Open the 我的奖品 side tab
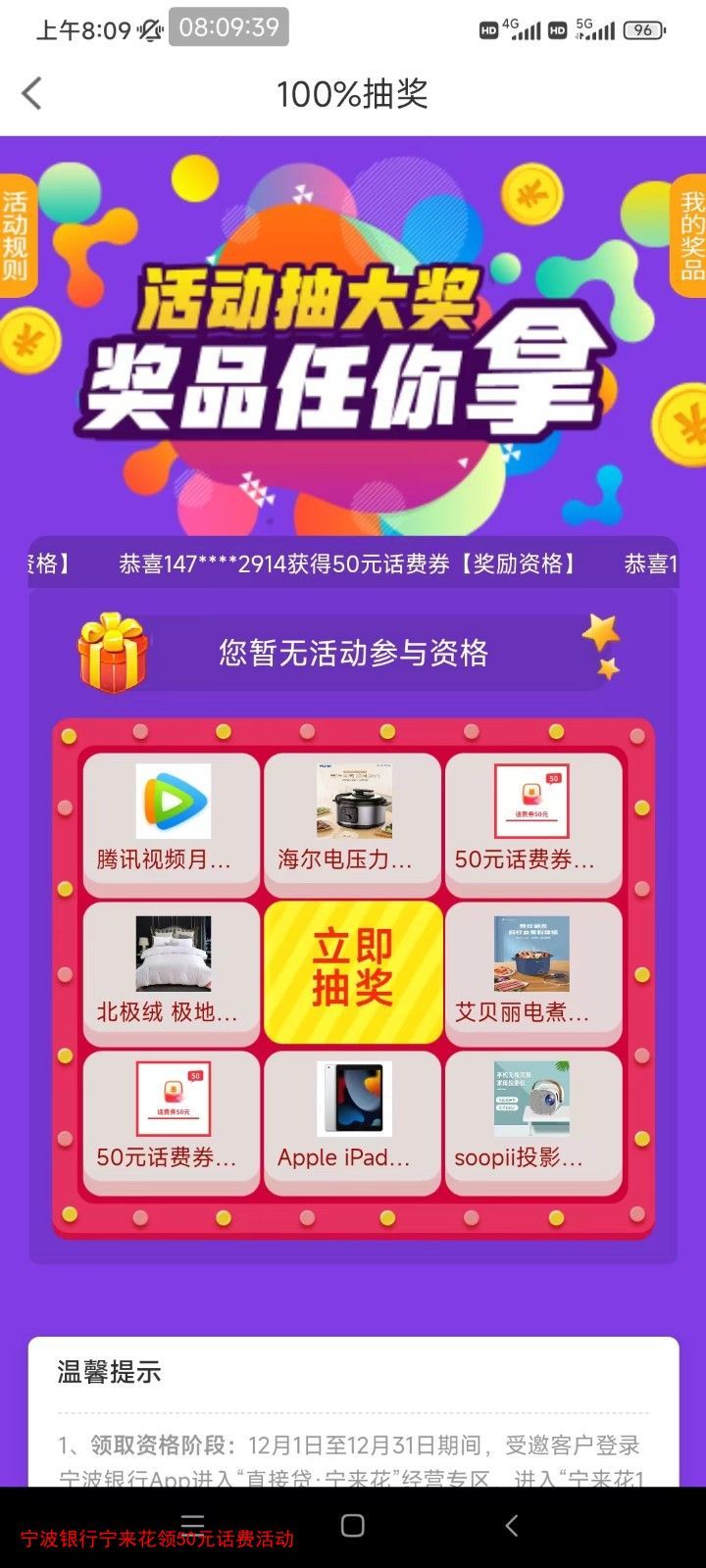 point(690,236)
